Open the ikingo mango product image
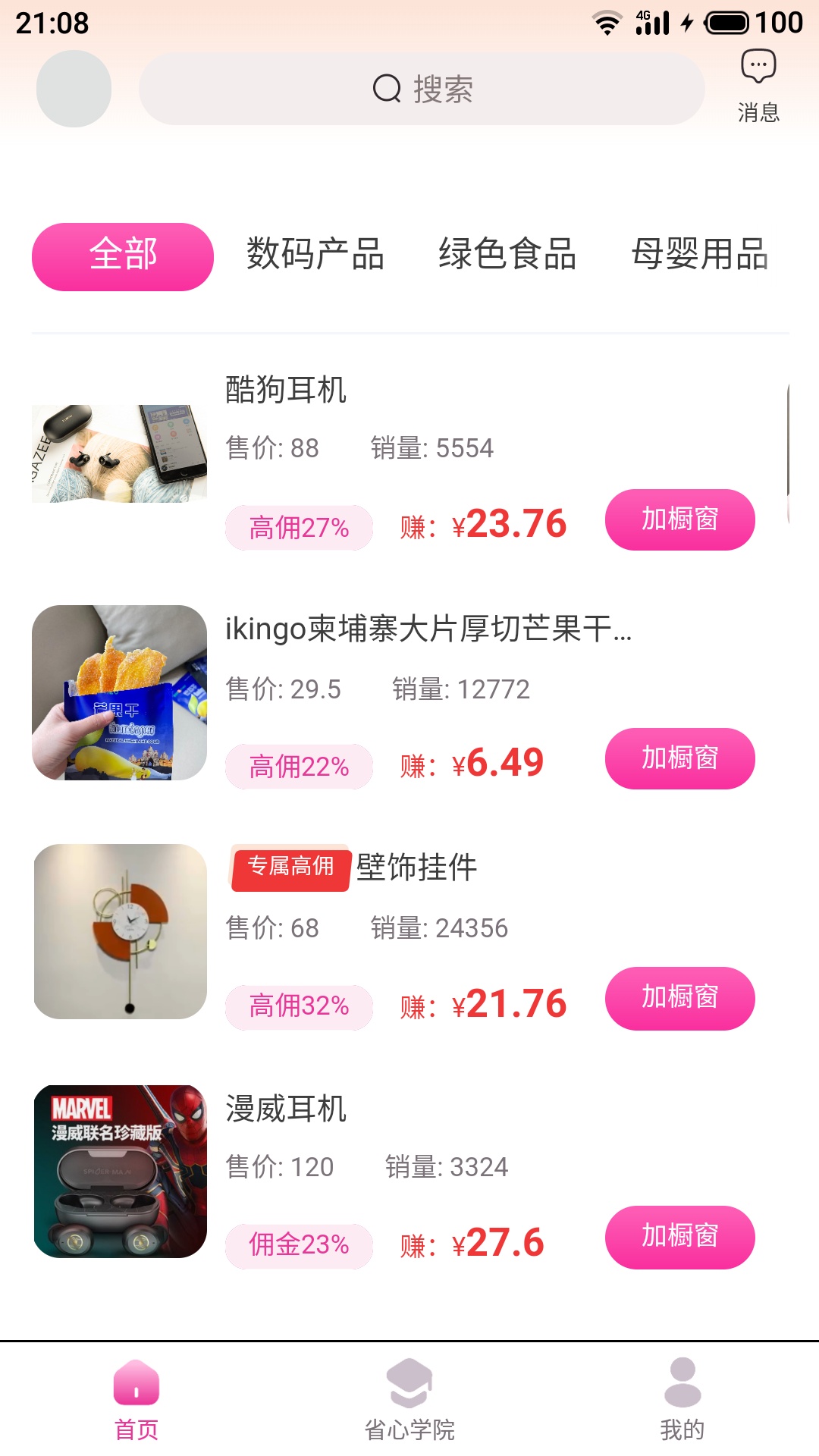 pos(120,692)
